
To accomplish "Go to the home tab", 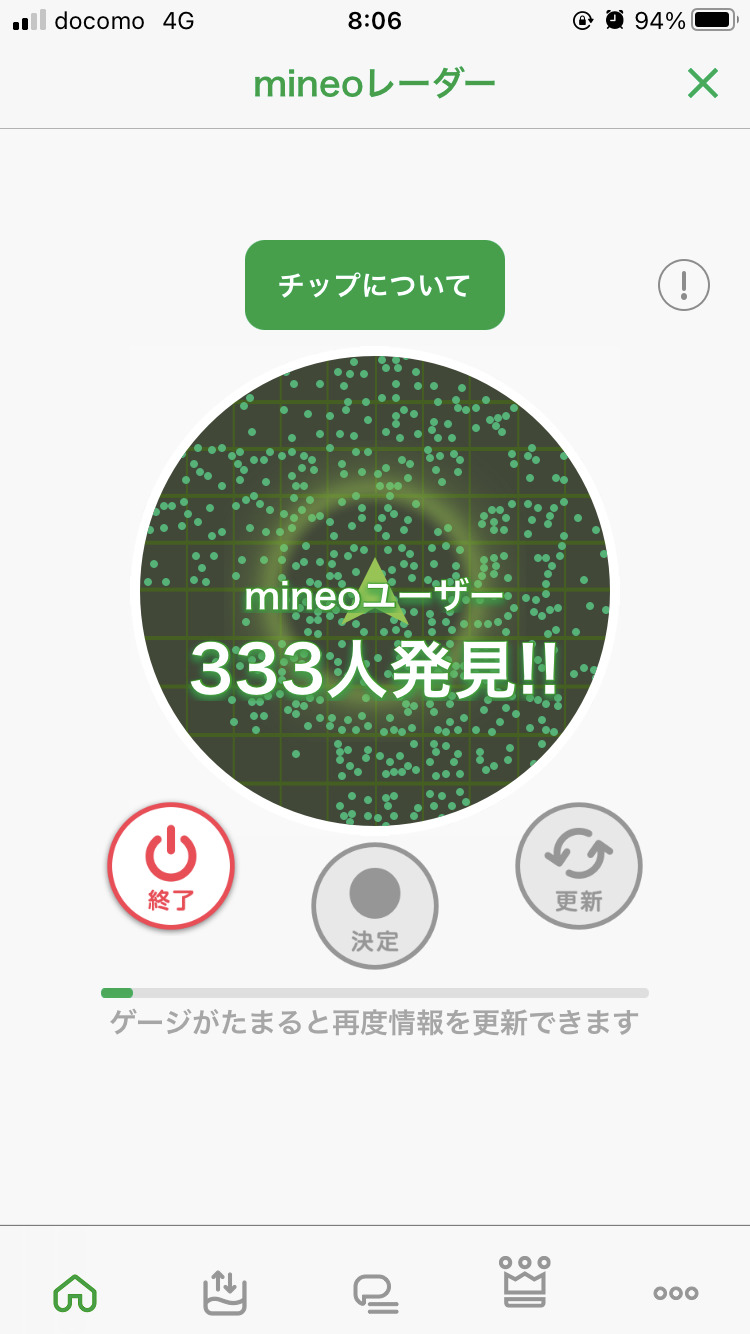I will pyautogui.click(x=75, y=1292).
